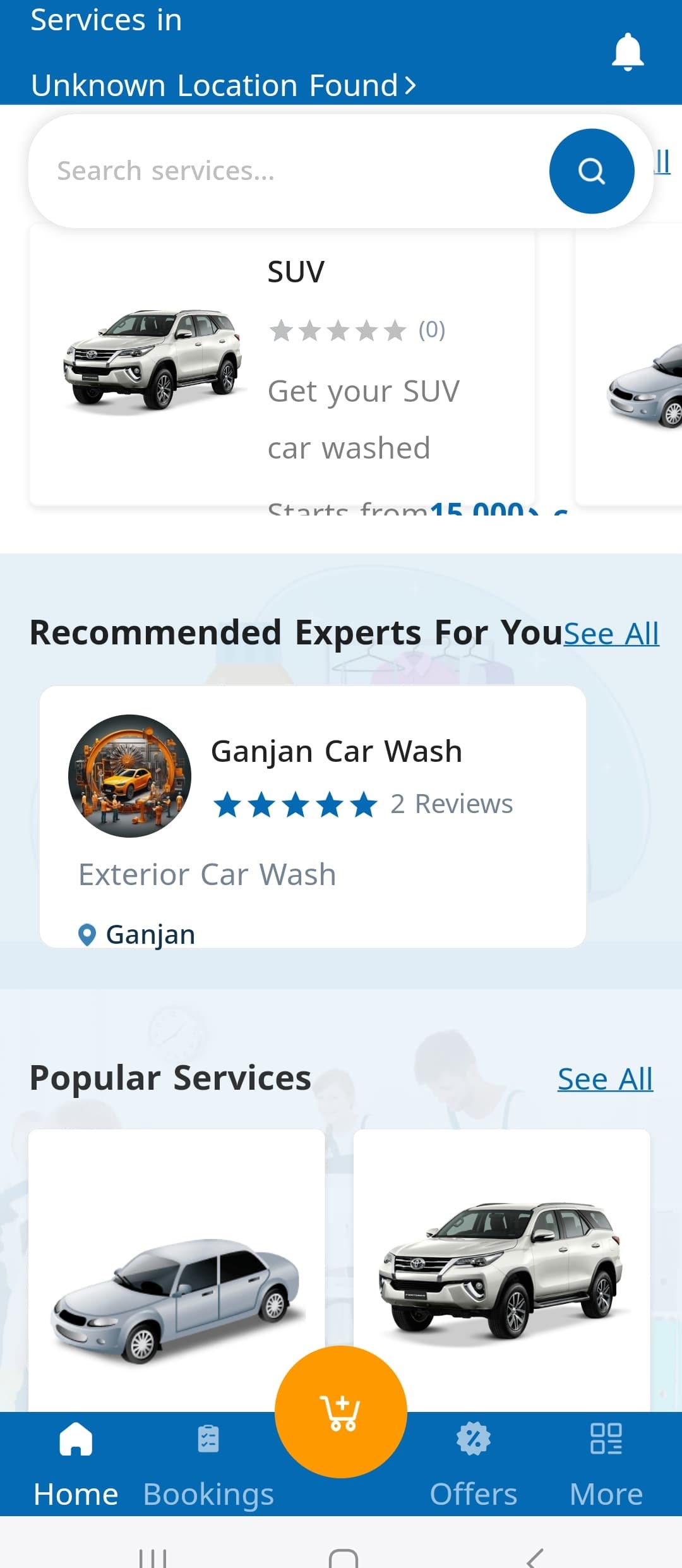See all Recommended Experts
The width and height of the screenshot is (682, 1568).
pyautogui.click(x=611, y=634)
